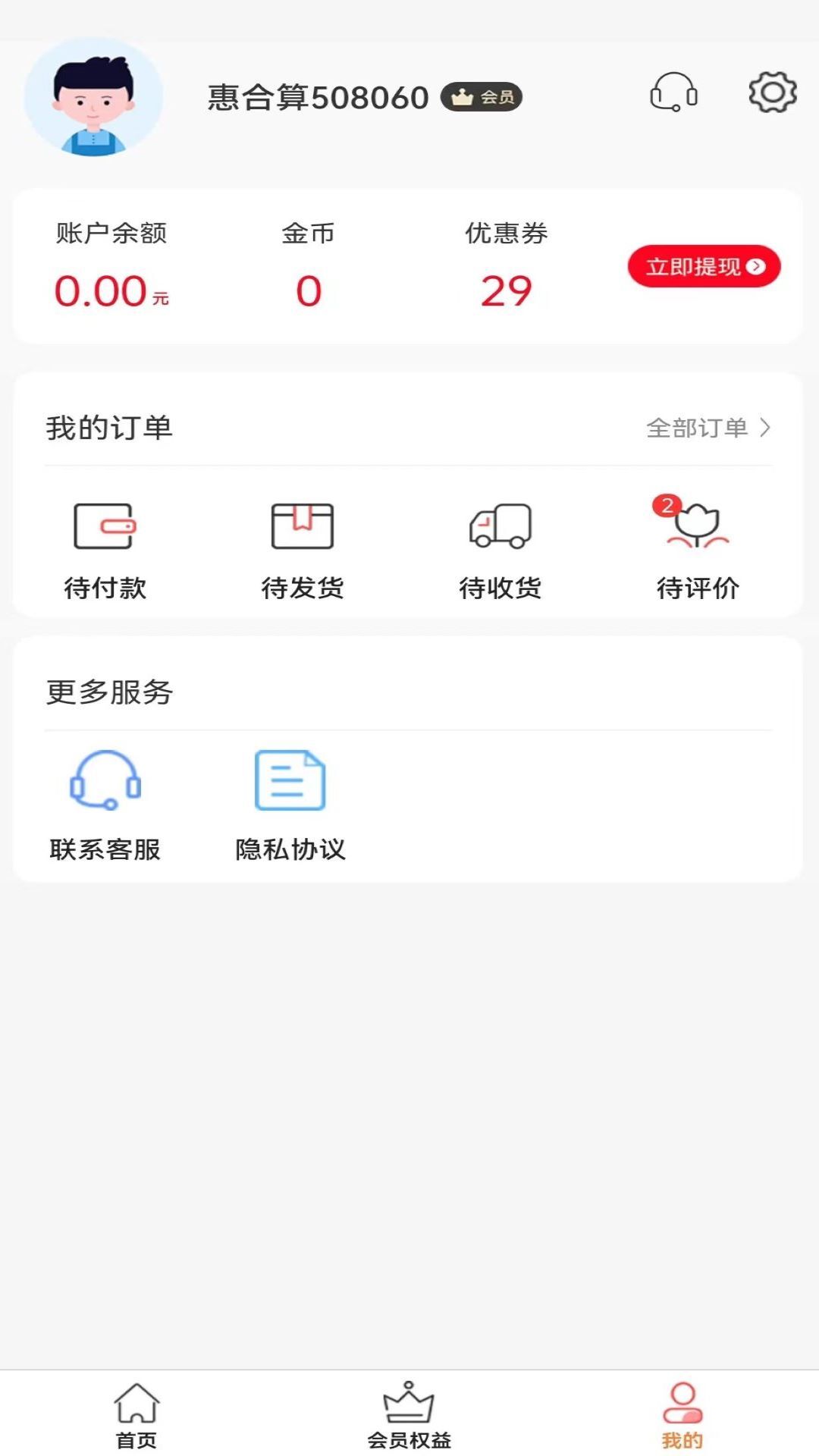819x1456 pixels.
Task: Open the 优惠券 coupons showing 29
Action: [505, 290]
